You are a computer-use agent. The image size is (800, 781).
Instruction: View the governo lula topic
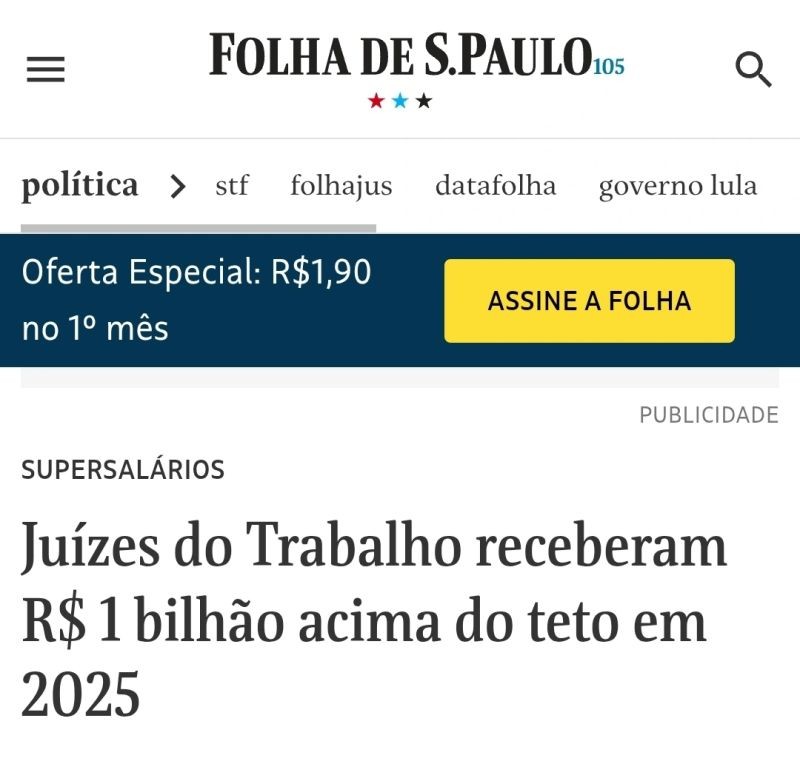(677, 186)
